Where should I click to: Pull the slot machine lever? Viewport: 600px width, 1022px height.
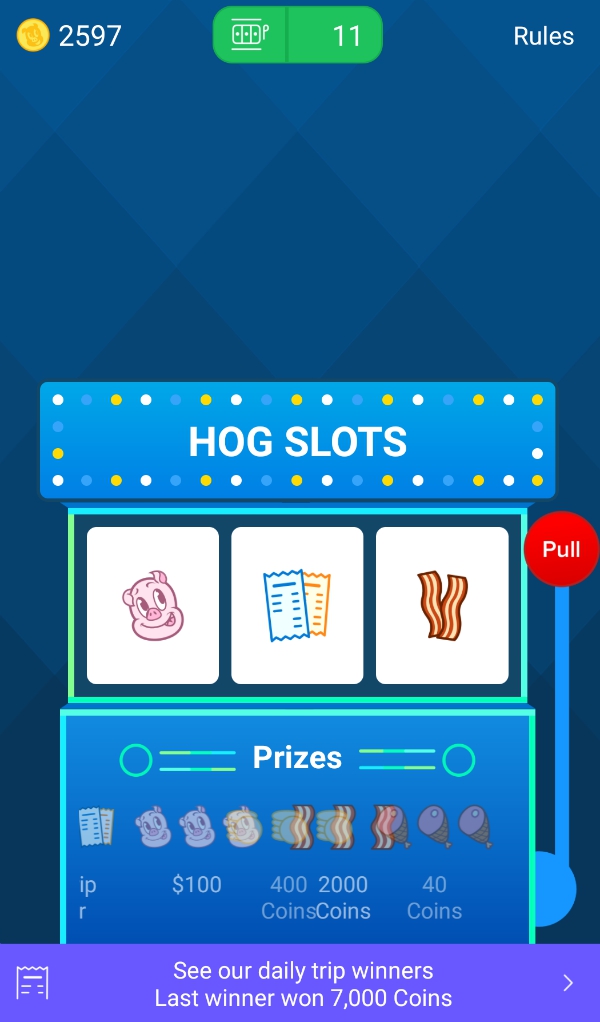[560, 549]
